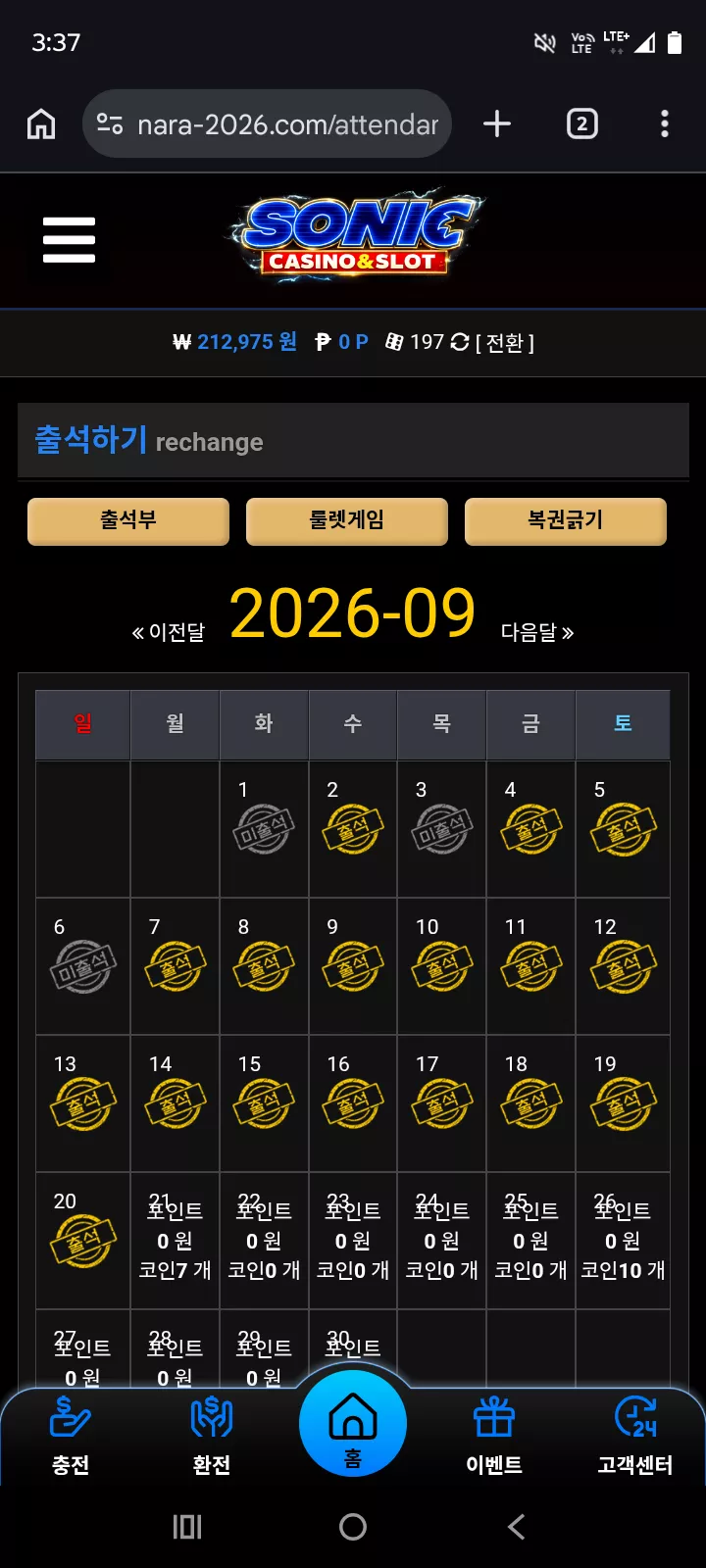This screenshot has width=706, height=1568.
Task: Open the 충전 deposit tab
Action: [71, 1436]
